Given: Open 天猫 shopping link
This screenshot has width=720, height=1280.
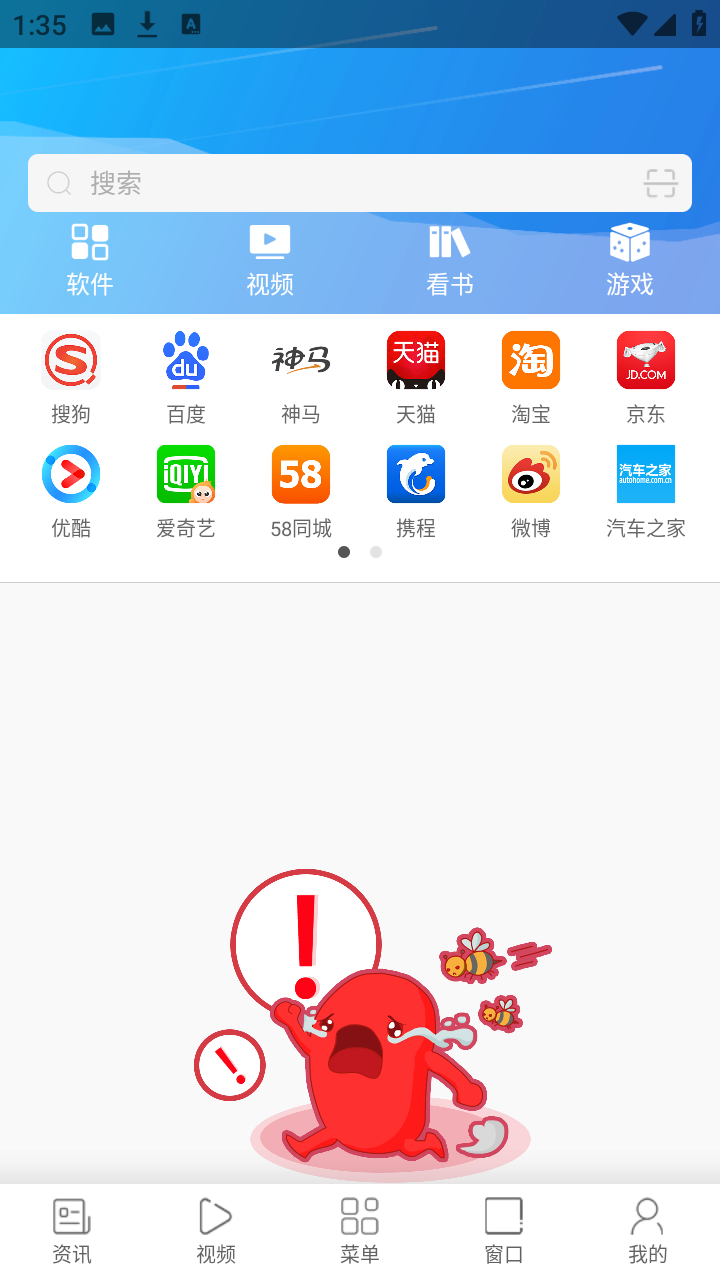Looking at the screenshot, I should (x=415, y=377).
